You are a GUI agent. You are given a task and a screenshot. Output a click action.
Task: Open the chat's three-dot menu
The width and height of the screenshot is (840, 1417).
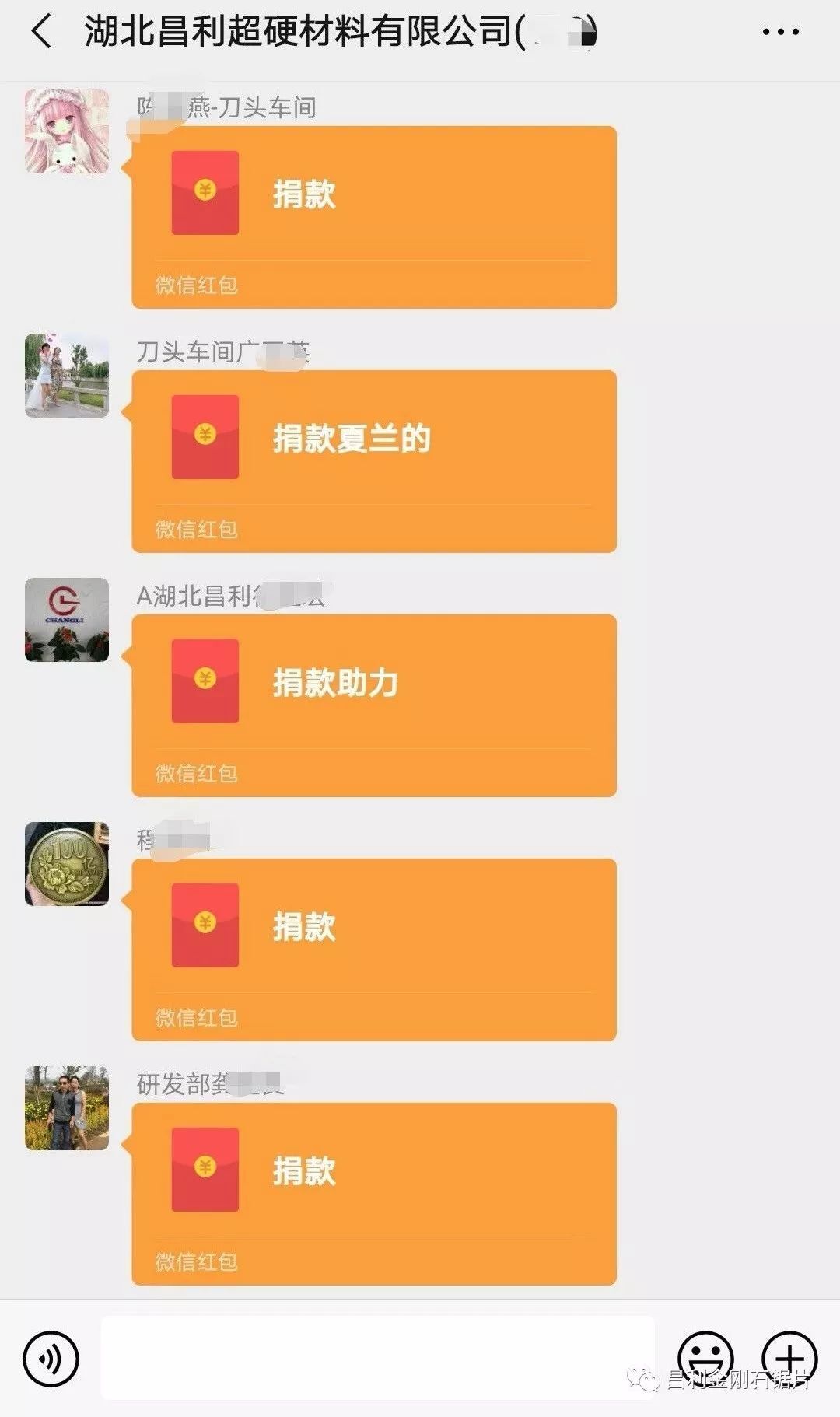tap(780, 33)
